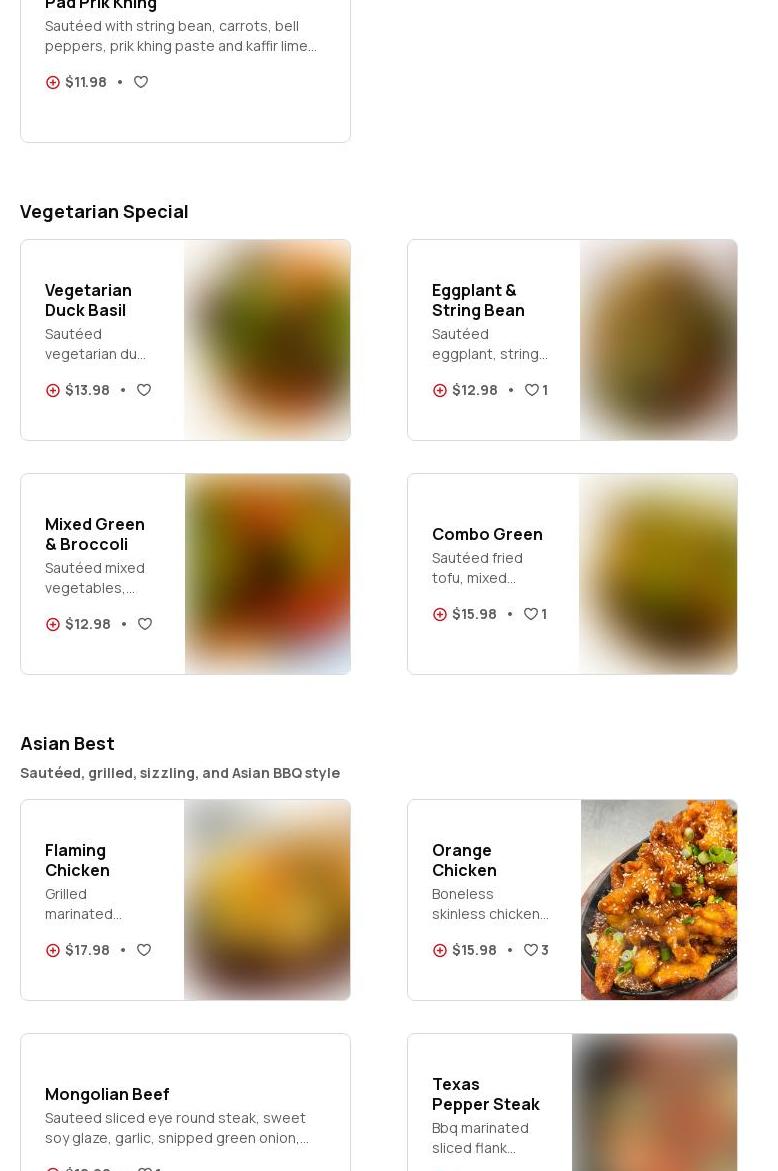This screenshot has width=778, height=1171.
Task: Add Combo Green to the order
Action: [x=440, y=614]
